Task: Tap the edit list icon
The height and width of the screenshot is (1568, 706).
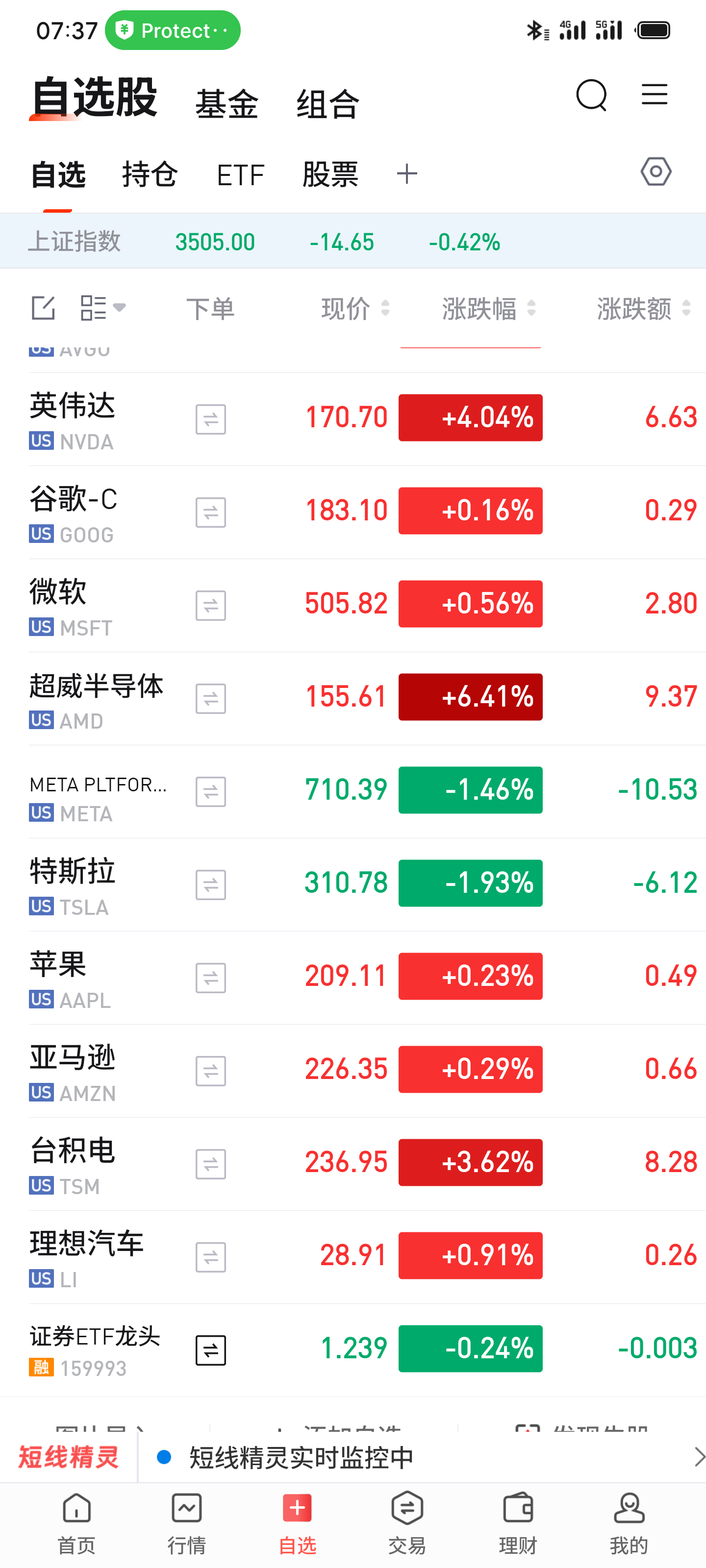Action: [43, 308]
